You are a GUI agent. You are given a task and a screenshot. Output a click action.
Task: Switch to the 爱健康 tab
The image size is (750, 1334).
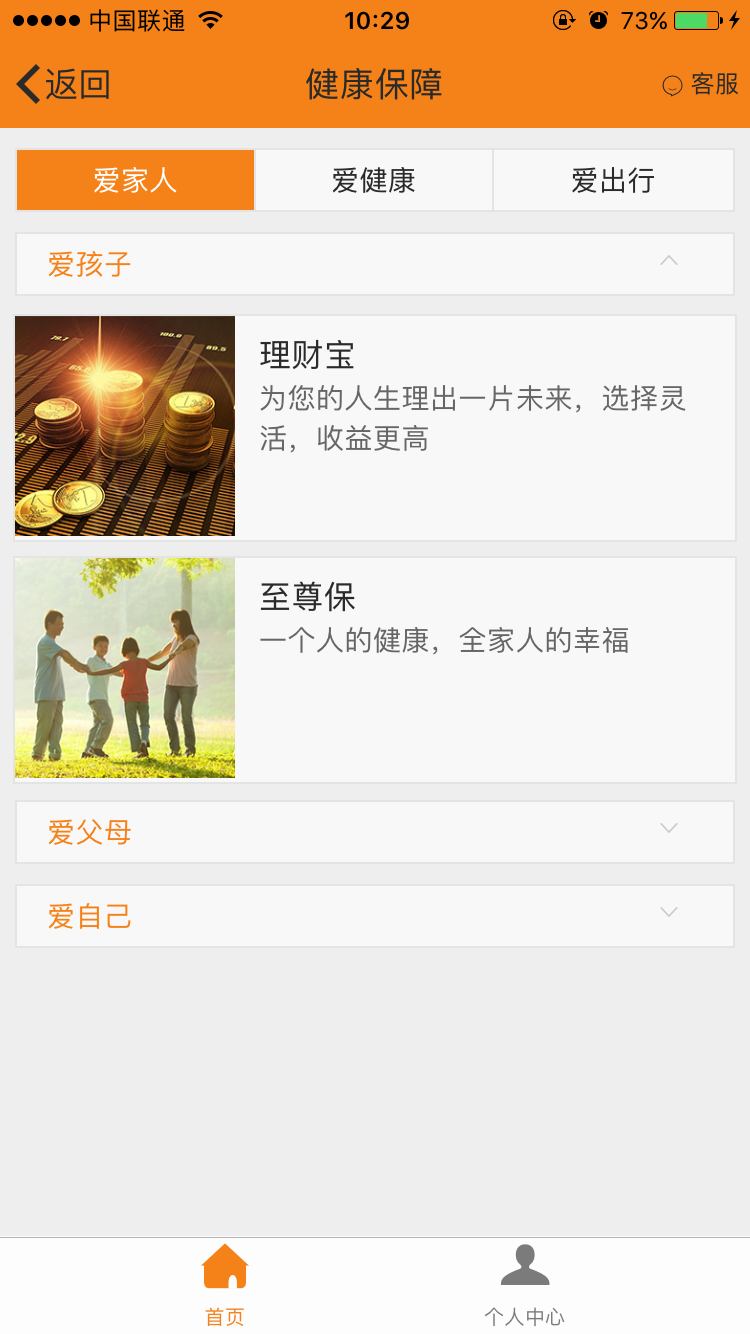[x=373, y=180]
